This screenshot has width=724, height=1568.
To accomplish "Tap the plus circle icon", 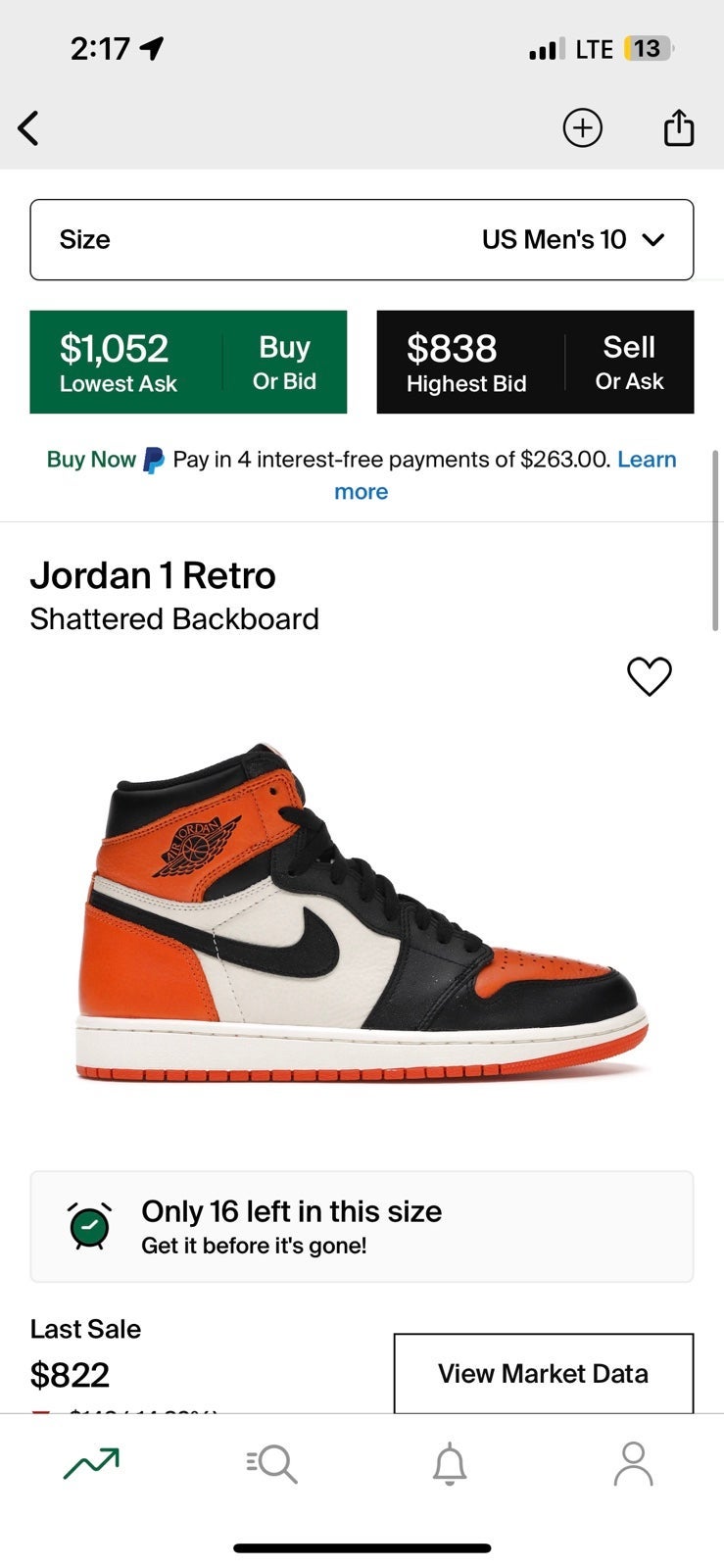I will coord(582,128).
